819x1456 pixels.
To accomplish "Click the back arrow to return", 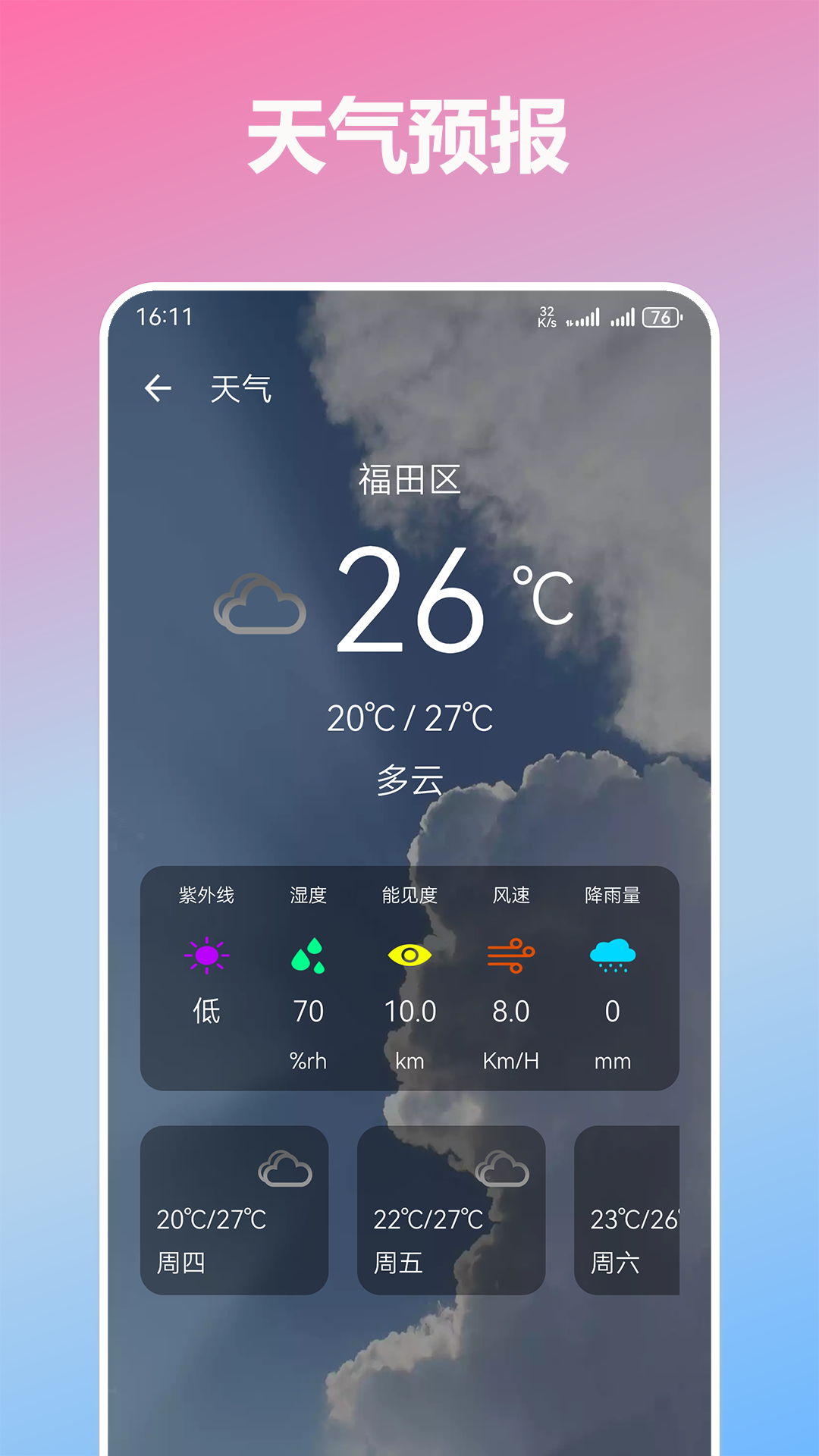I will [157, 388].
